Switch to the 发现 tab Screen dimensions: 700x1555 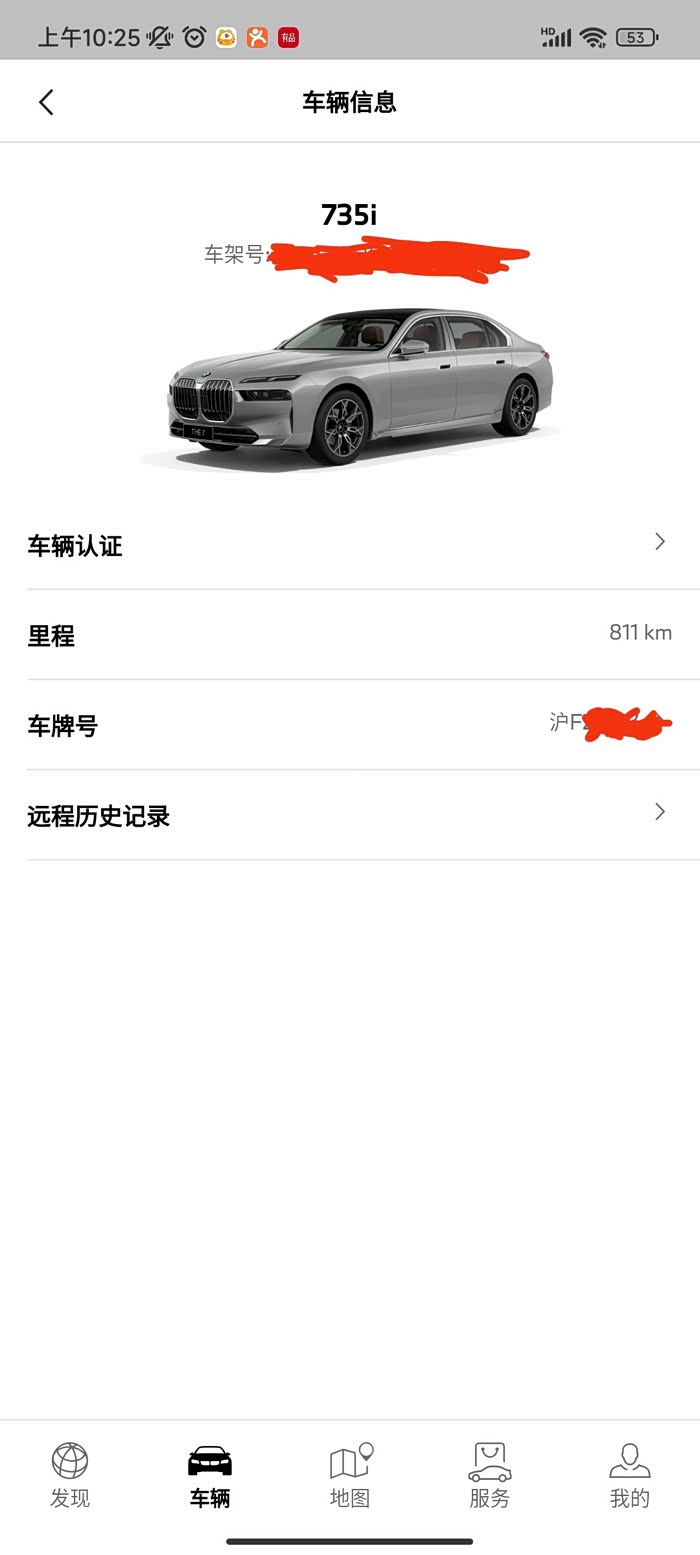coord(70,1475)
